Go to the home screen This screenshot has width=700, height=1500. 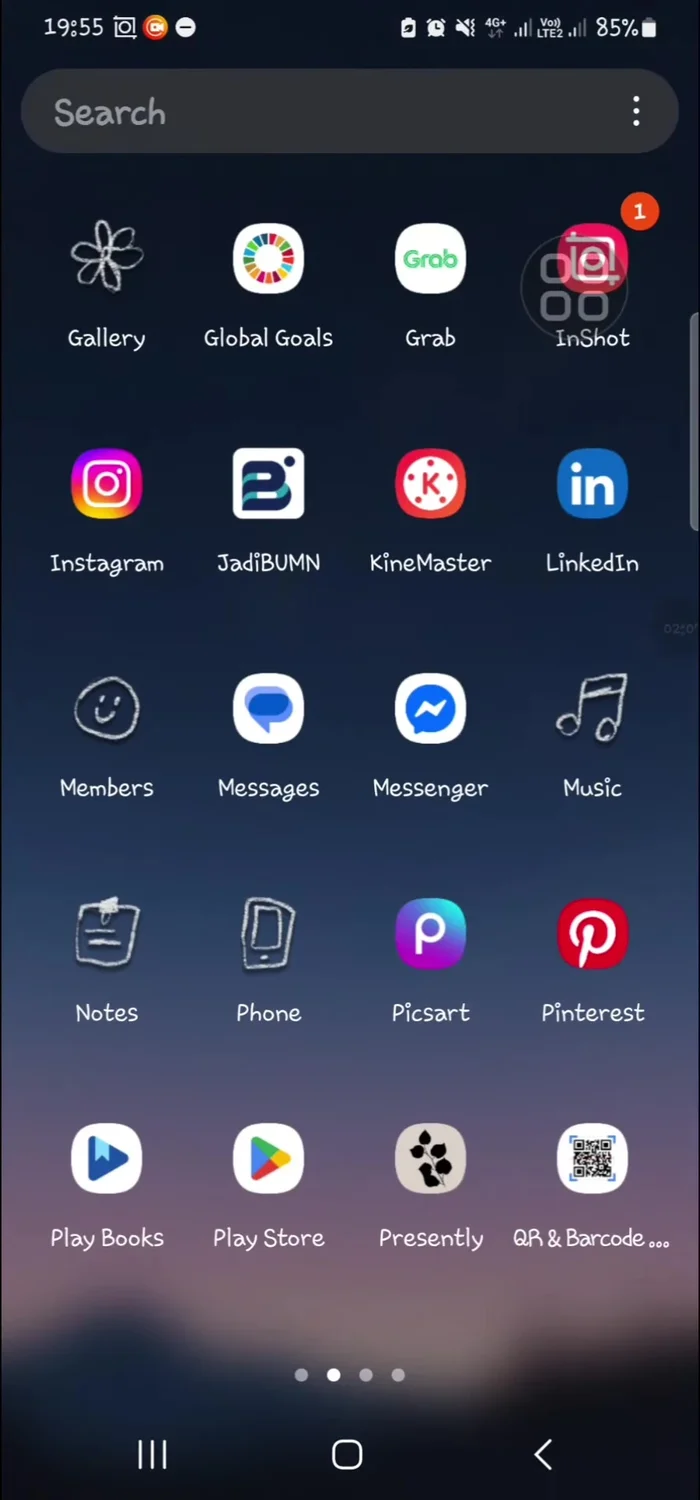pyautogui.click(x=347, y=1455)
